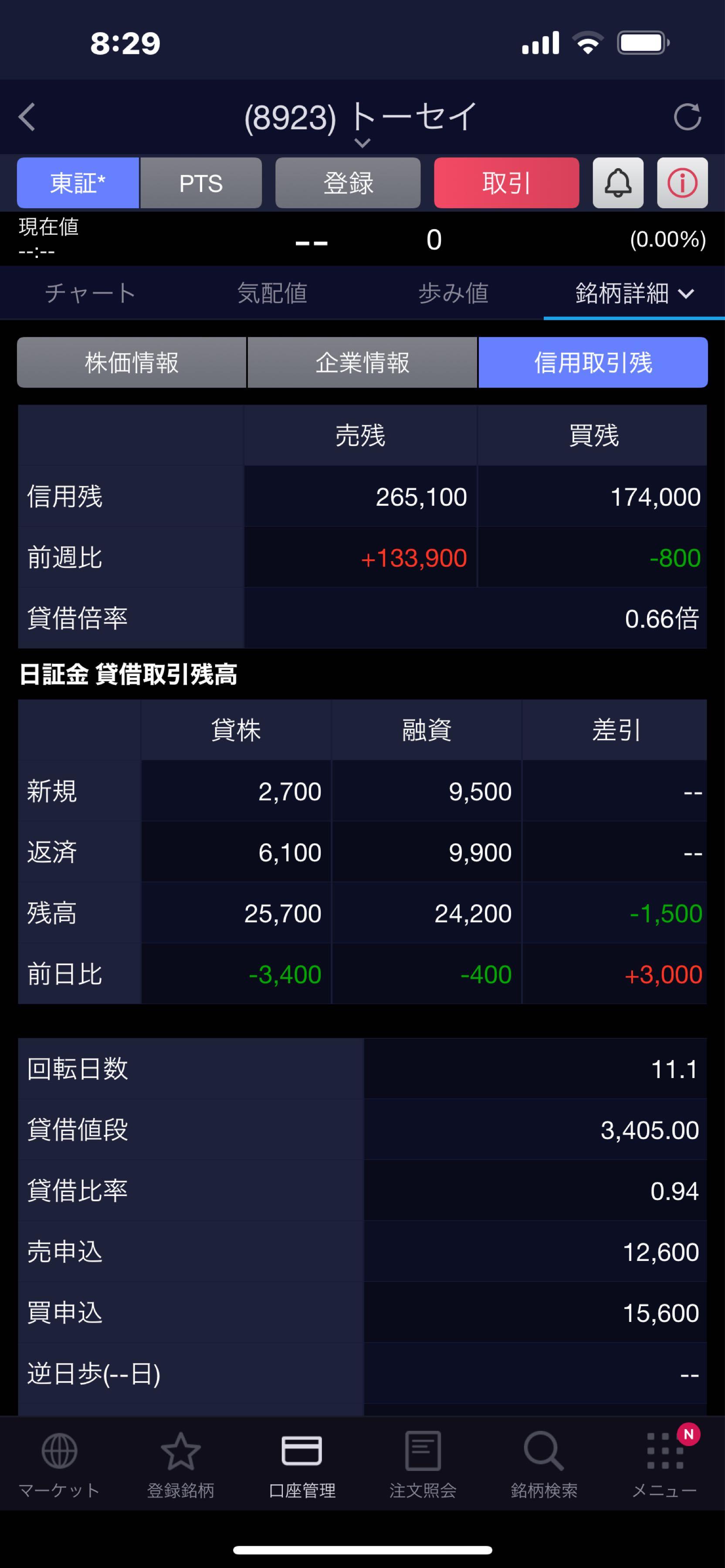
Task: Expand the 銘柄詳細 tab dropdown
Action: click(634, 294)
